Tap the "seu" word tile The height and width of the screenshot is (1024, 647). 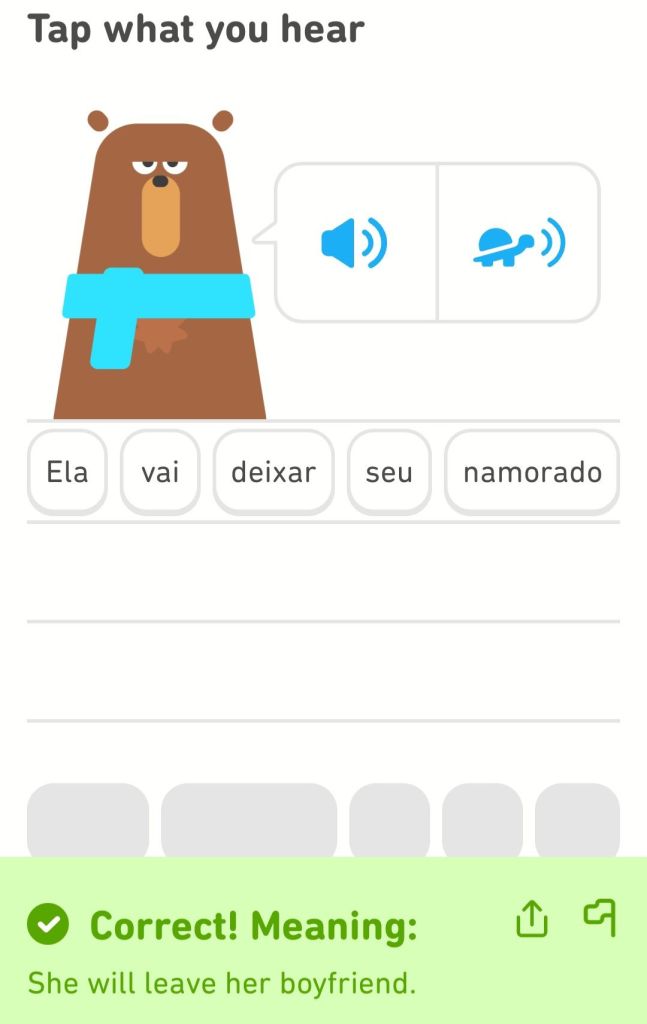point(389,472)
